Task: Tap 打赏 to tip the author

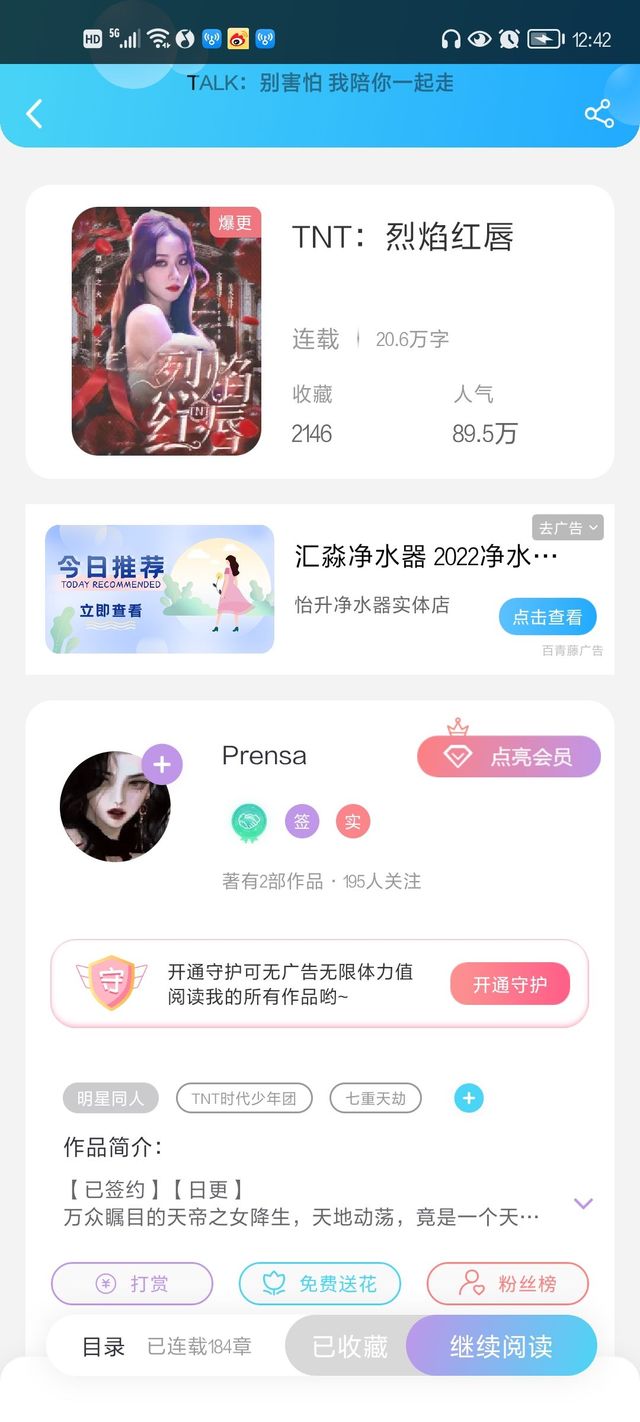Action: click(x=132, y=1284)
